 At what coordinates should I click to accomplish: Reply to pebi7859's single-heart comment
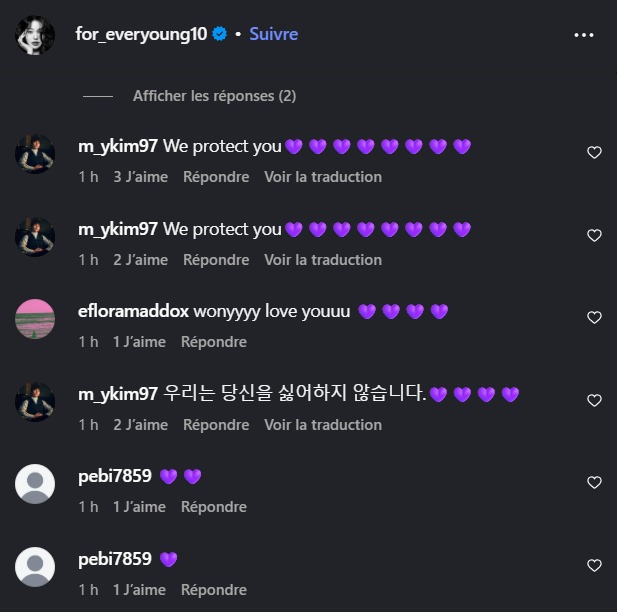(213, 590)
